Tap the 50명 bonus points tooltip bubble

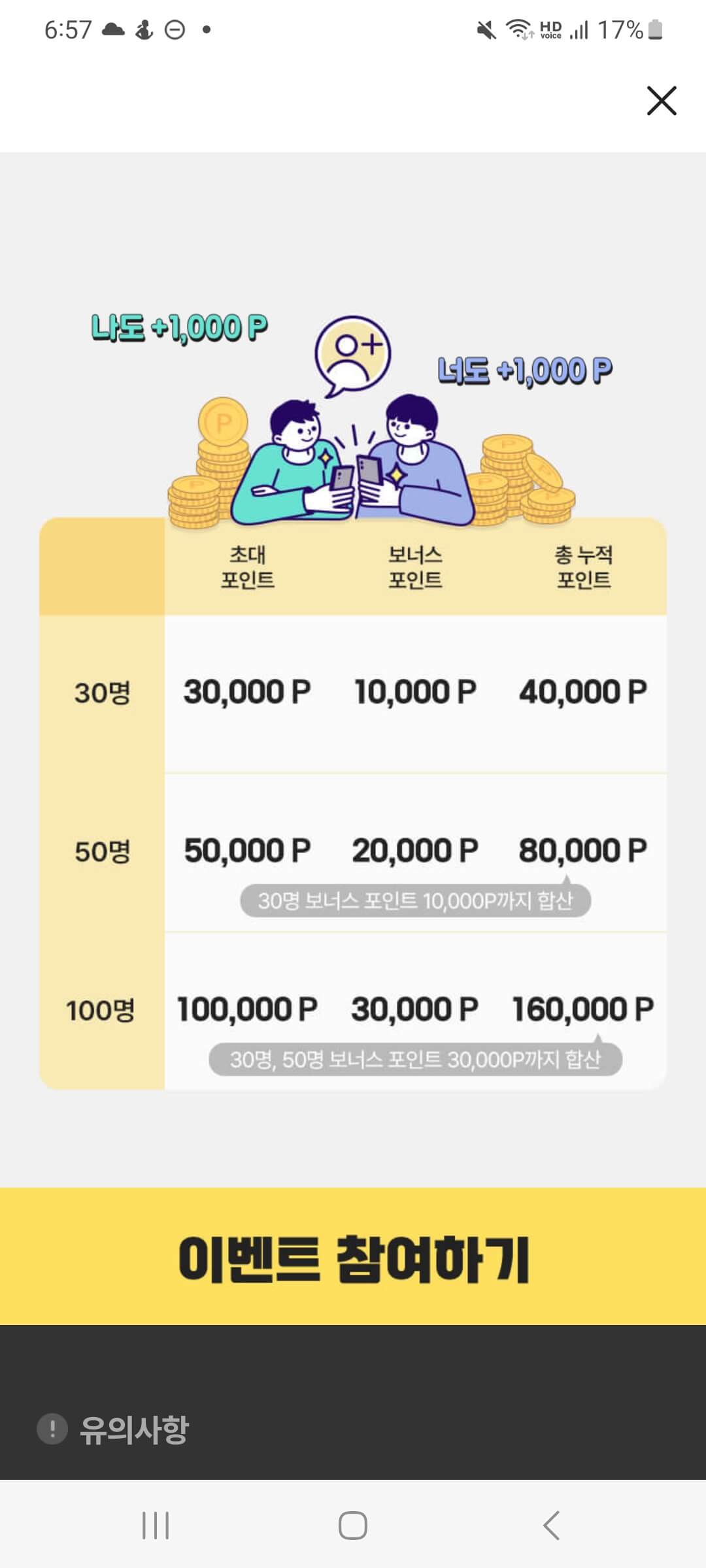[416, 899]
